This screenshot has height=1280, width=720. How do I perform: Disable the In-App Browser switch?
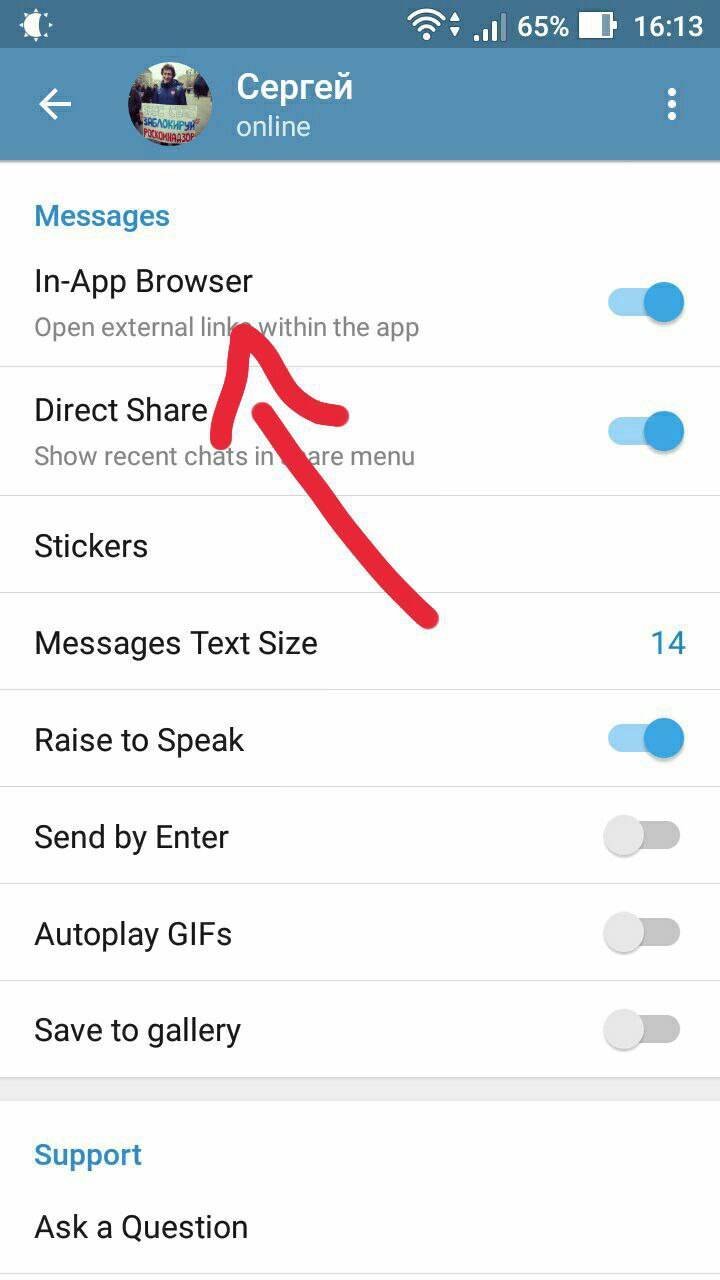point(646,302)
